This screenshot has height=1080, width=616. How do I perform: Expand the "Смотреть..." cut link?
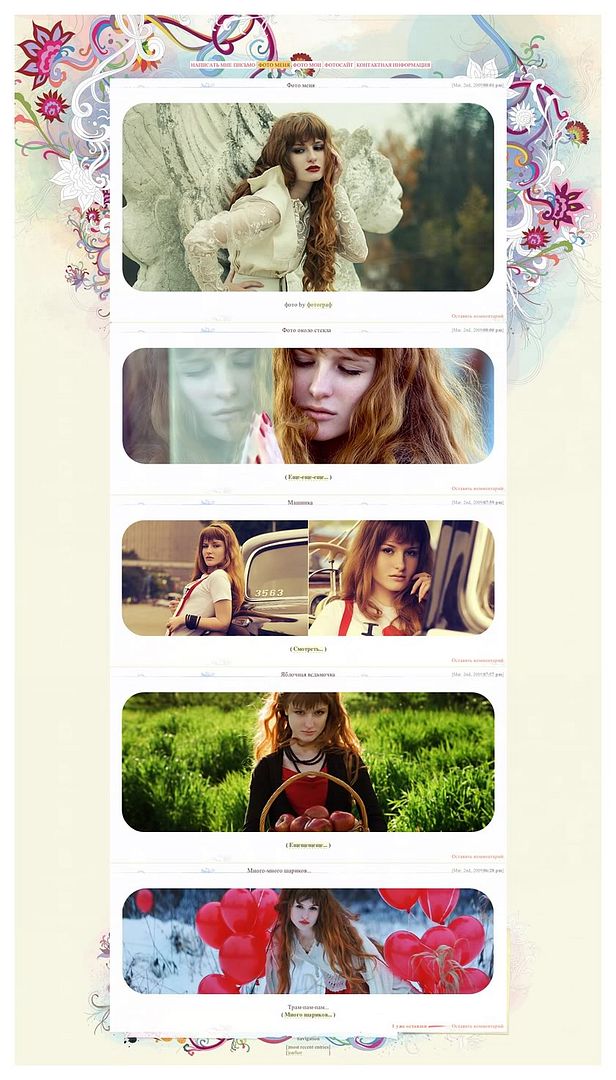coord(308,649)
